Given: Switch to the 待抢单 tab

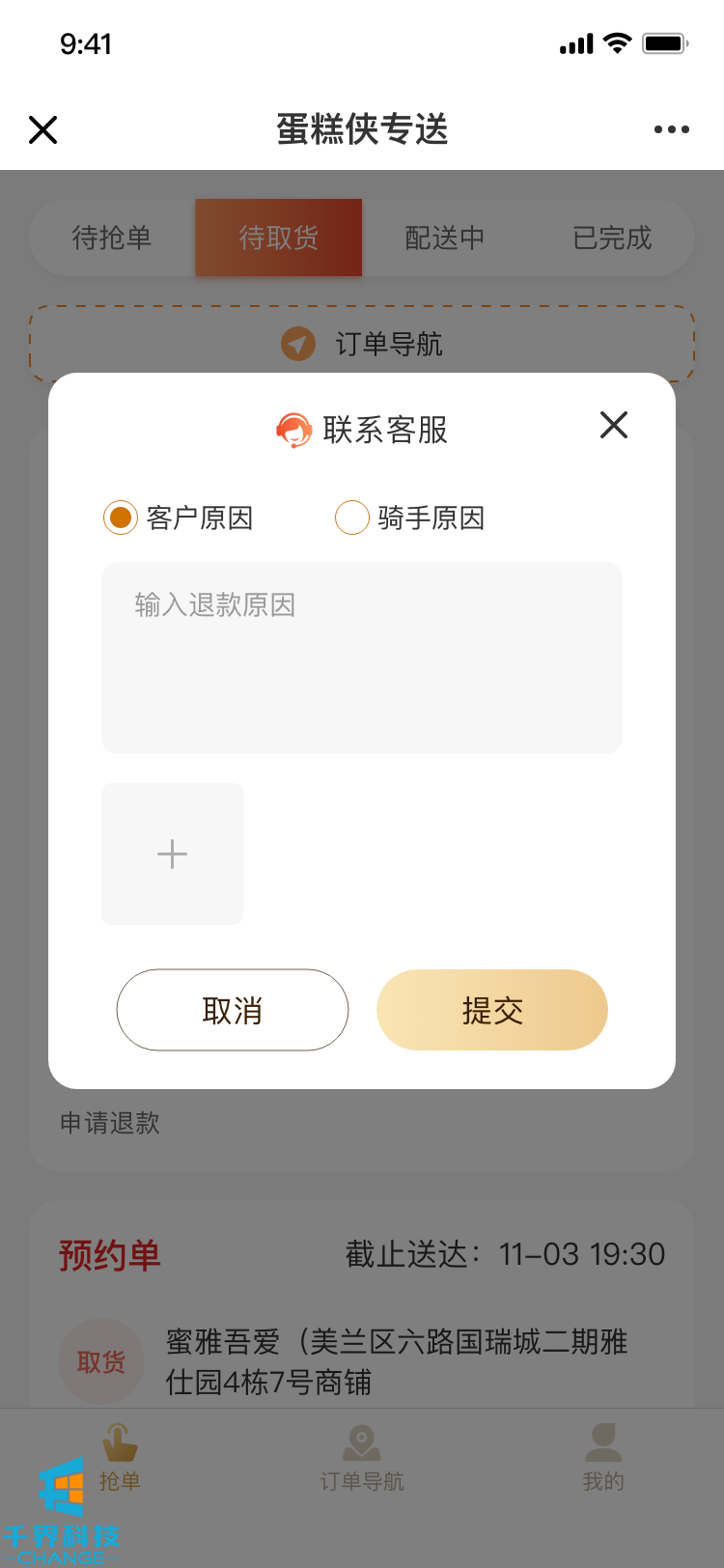Looking at the screenshot, I should 112,238.
